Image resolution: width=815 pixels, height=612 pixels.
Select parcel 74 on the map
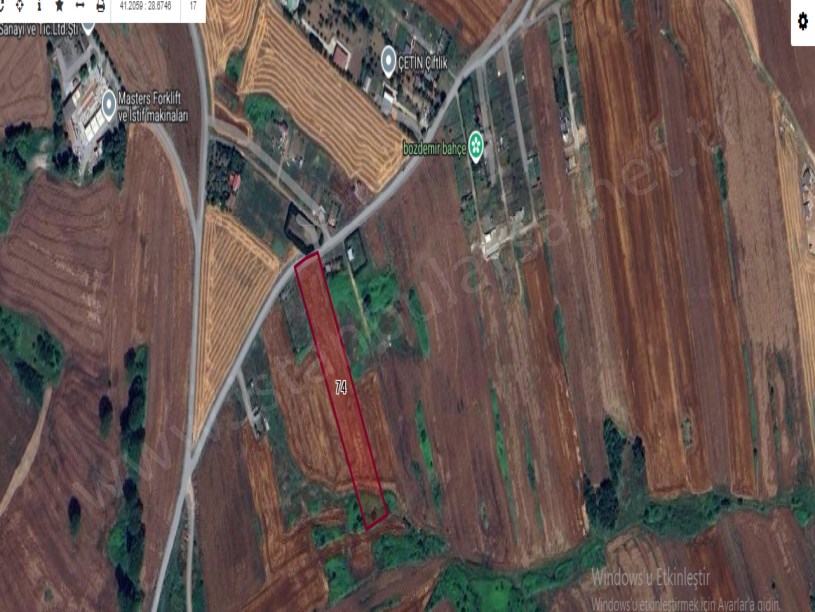coord(340,385)
